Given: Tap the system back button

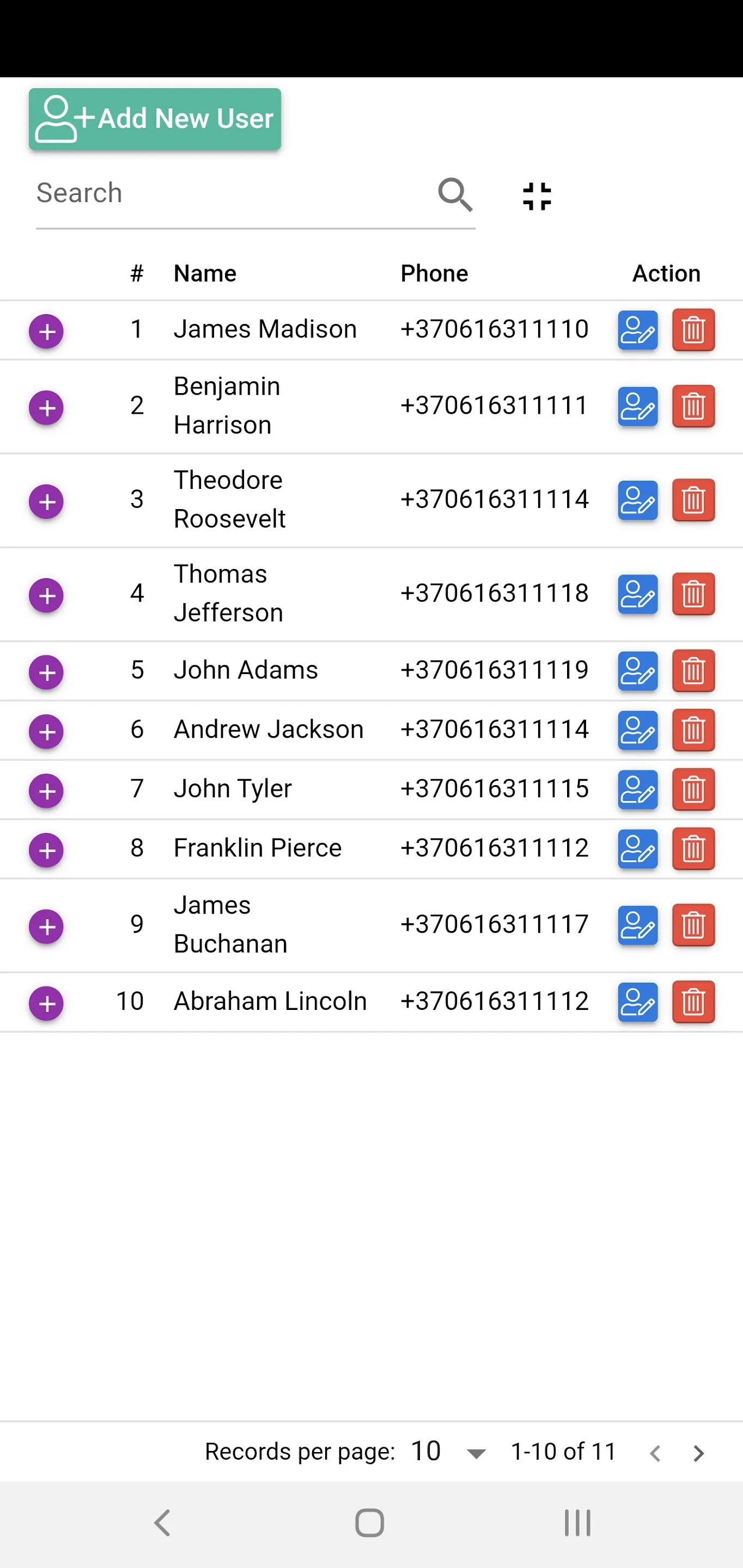Looking at the screenshot, I should click(x=162, y=1523).
